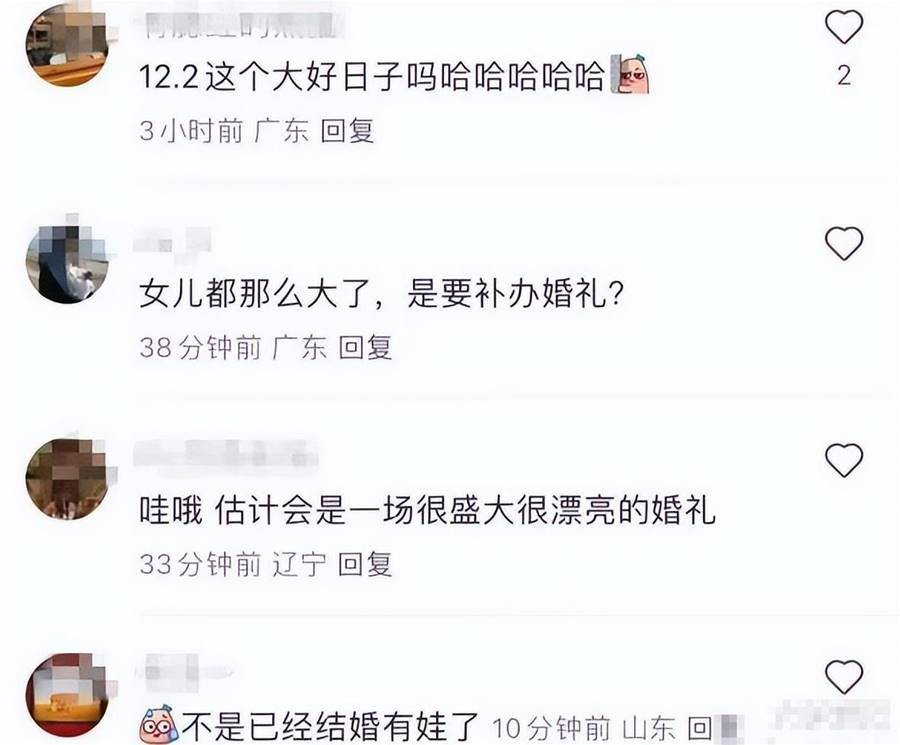Open avatar of the 补办婚礼 commenter
Image resolution: width=900 pixels, height=745 pixels.
tap(66, 263)
